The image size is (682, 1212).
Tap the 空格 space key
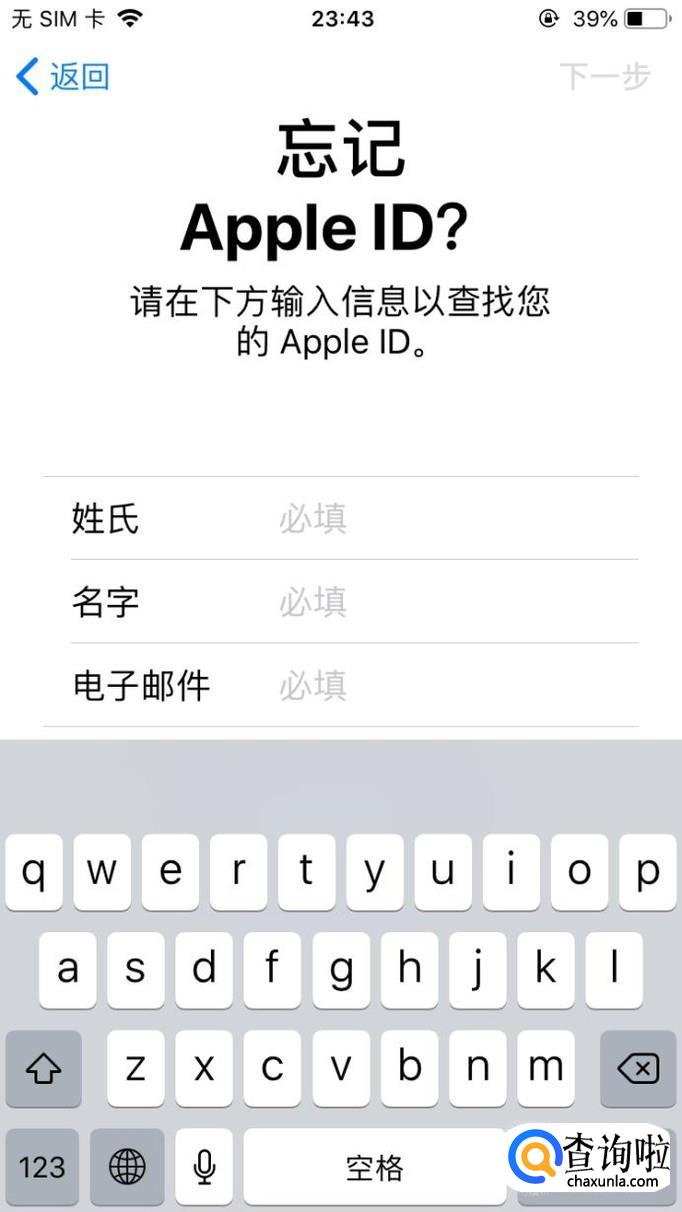pos(374,1166)
